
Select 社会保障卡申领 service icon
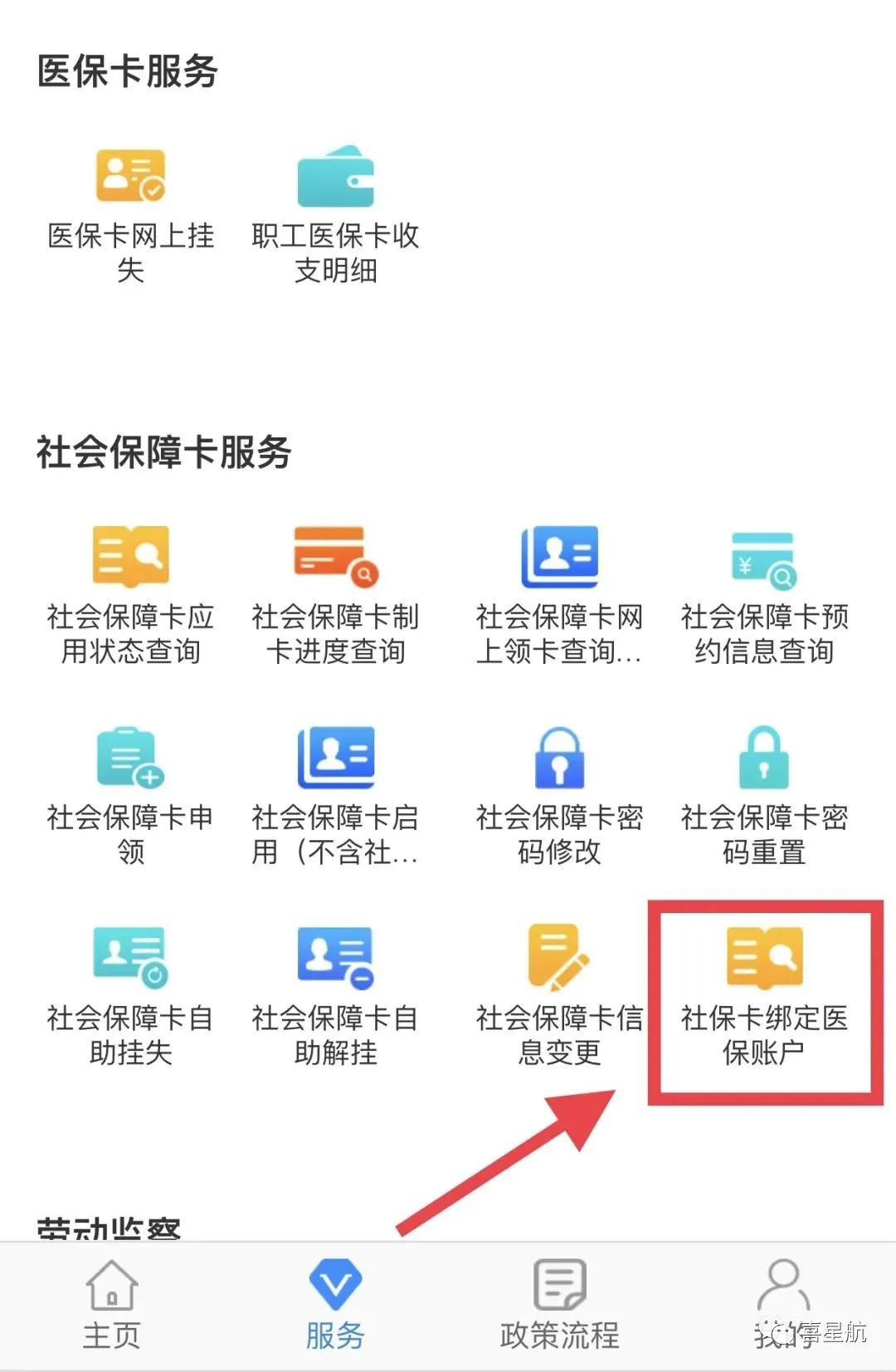coord(129,758)
